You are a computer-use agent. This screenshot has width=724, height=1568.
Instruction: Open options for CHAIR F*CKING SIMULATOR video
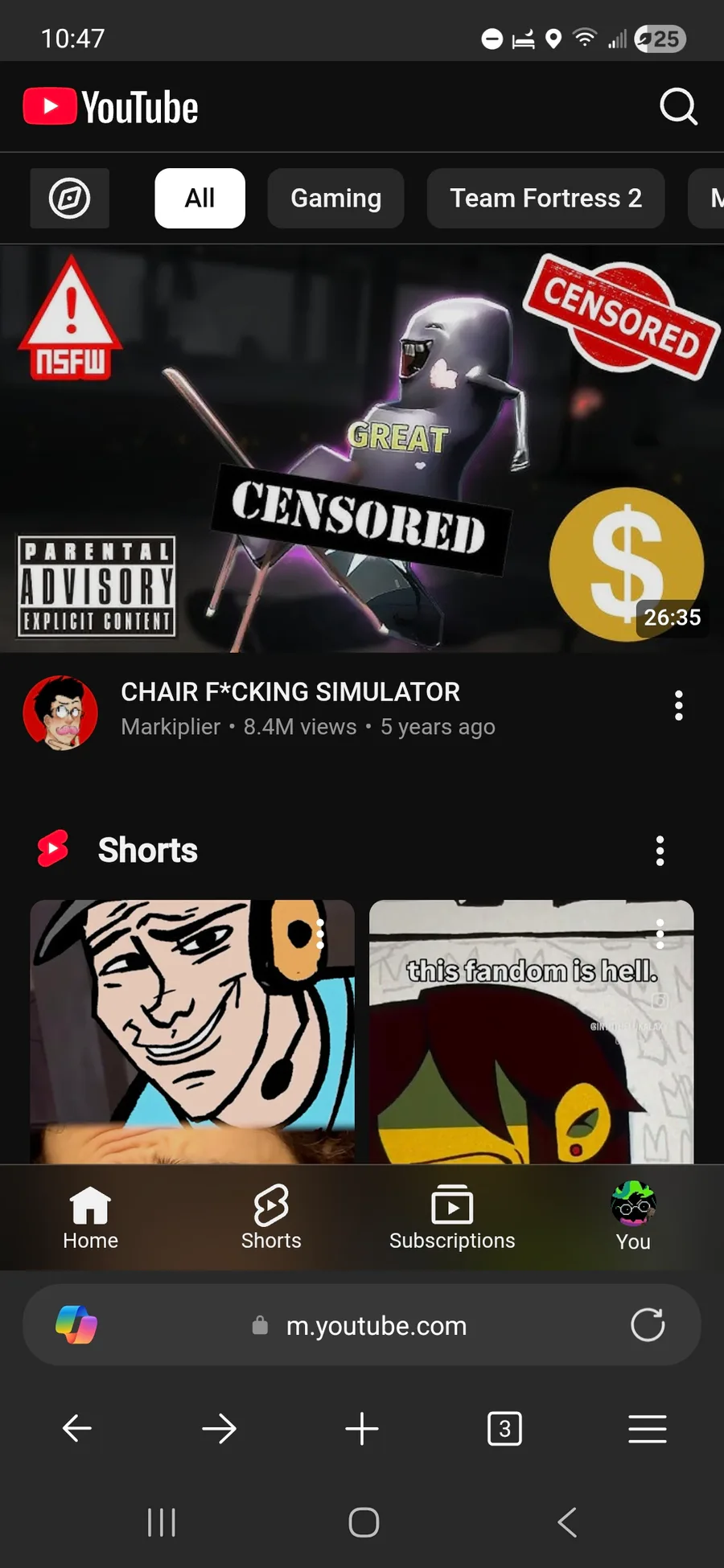678,705
